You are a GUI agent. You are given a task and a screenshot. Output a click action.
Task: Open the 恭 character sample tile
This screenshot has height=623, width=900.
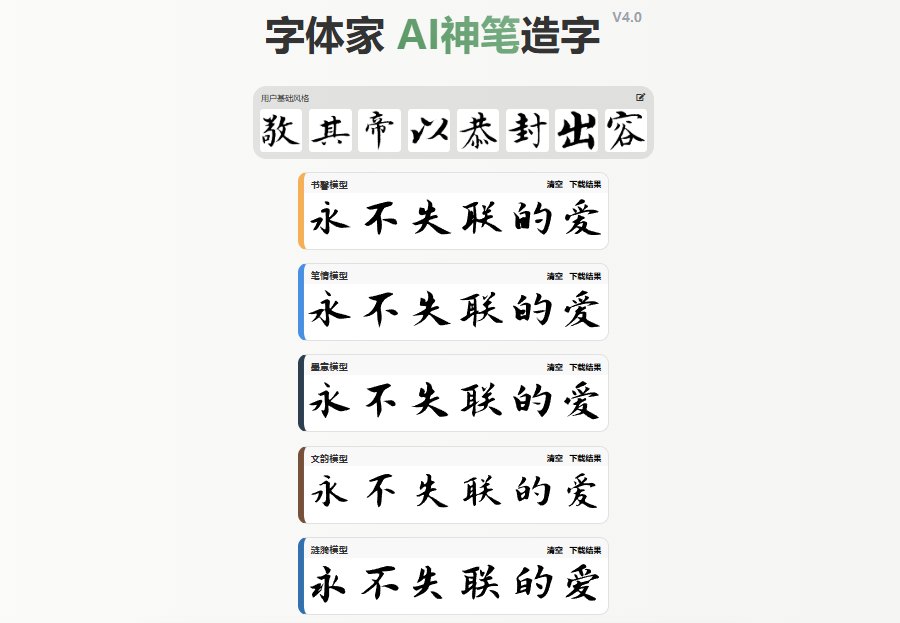coord(478,131)
